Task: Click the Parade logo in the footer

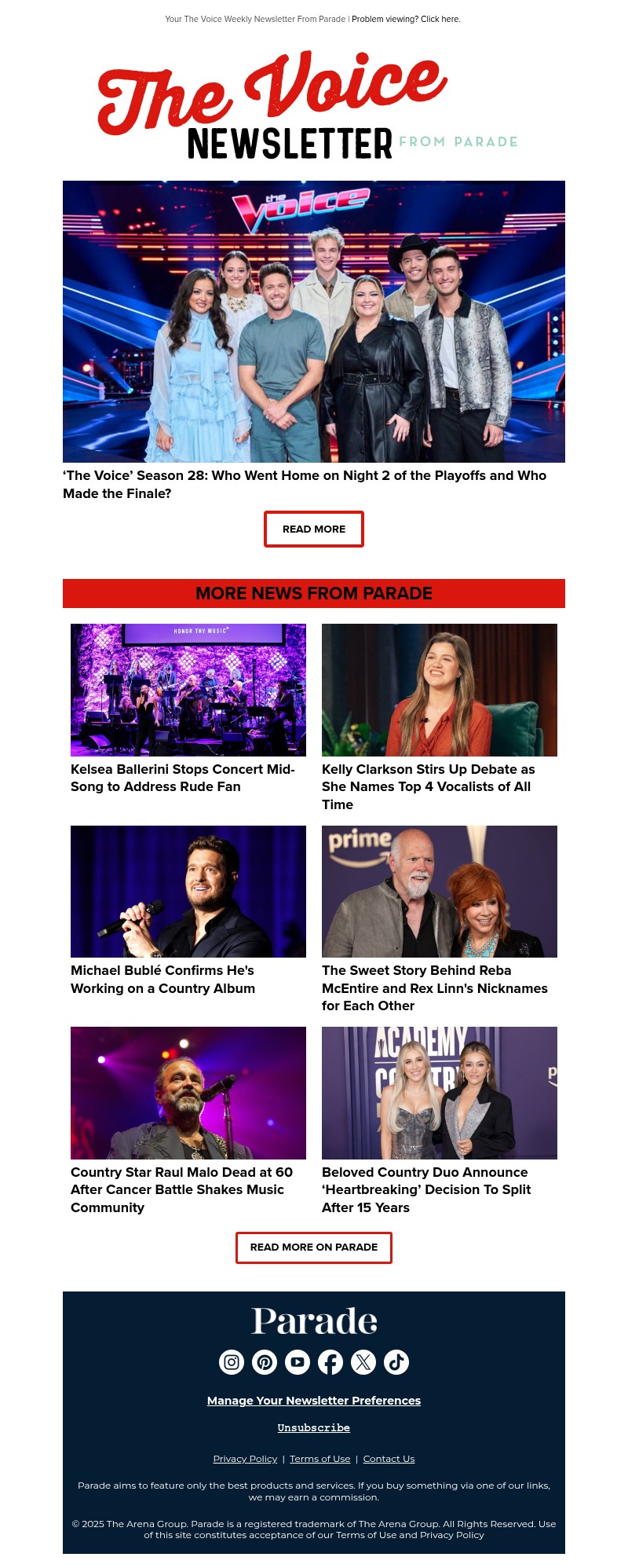Action: tap(314, 1321)
